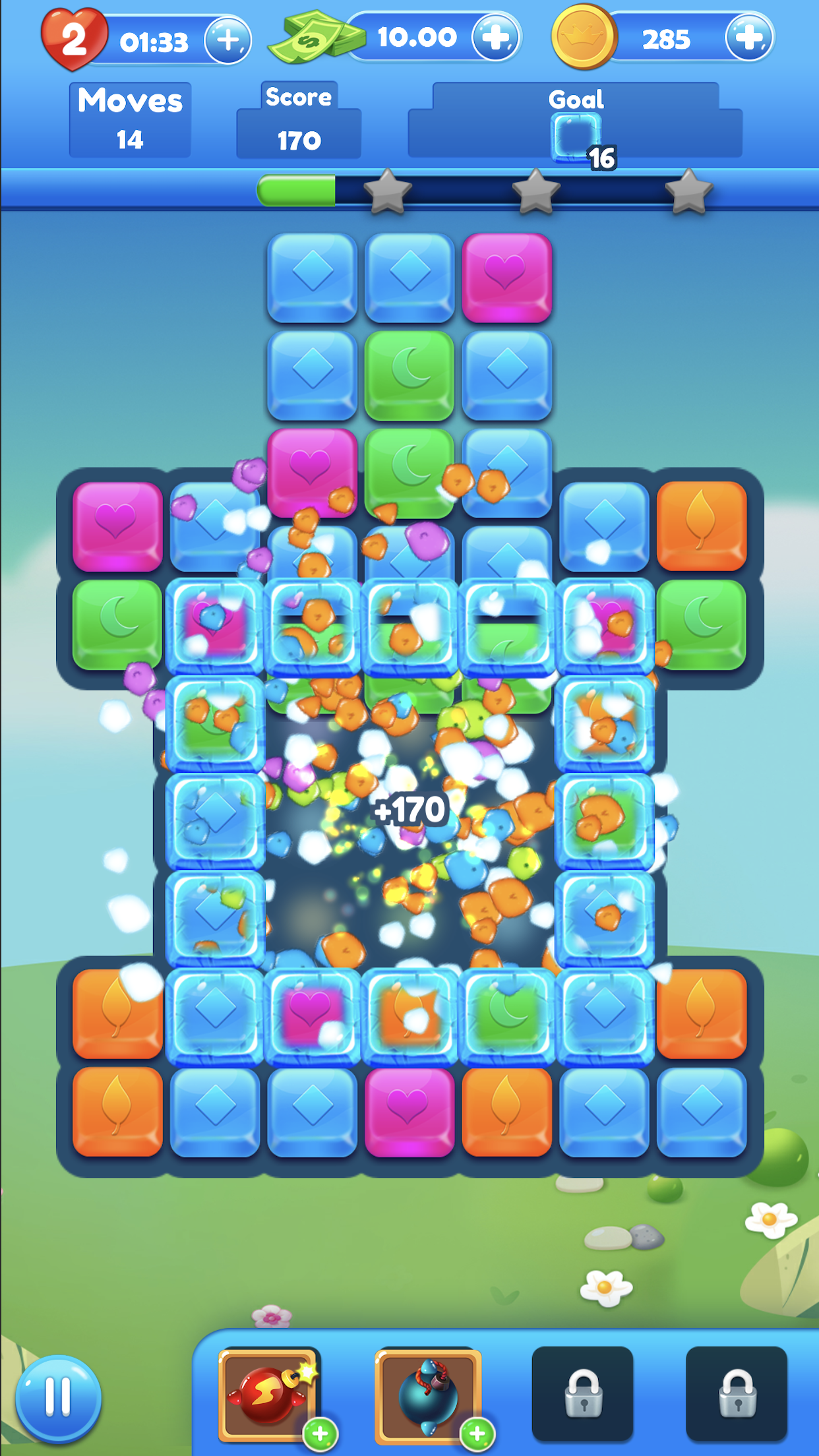Pop the pink heart block in the top row

click(x=506, y=278)
